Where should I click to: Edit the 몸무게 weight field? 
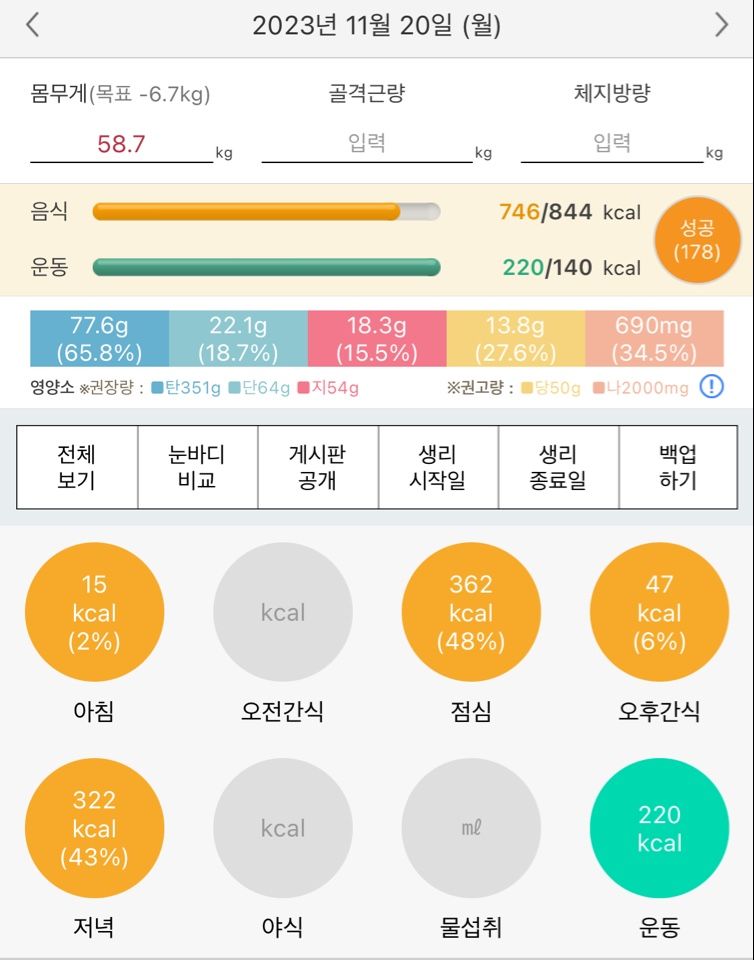tap(121, 144)
